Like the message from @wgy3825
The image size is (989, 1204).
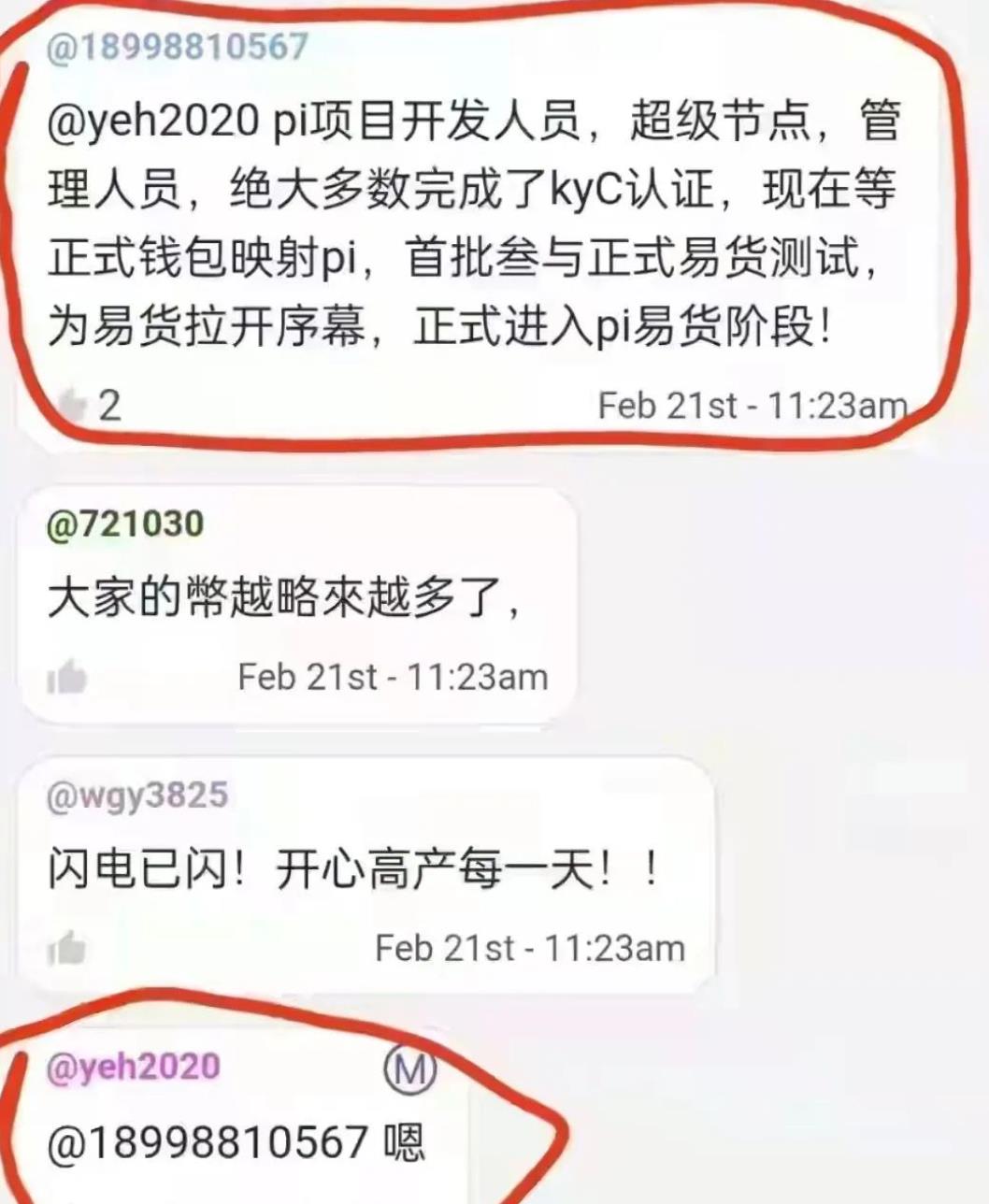(x=67, y=948)
